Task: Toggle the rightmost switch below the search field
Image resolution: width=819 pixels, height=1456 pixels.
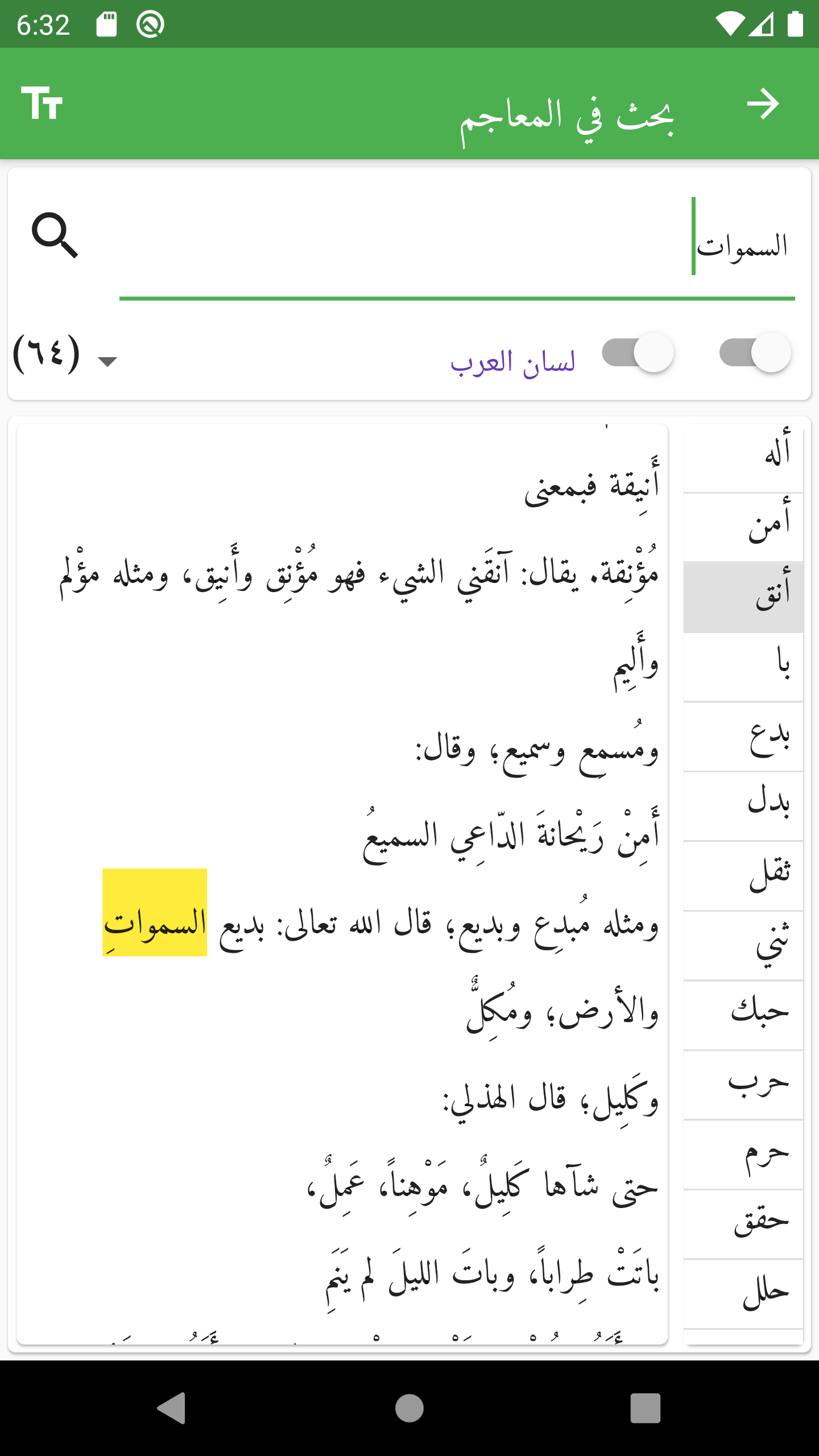Action: [x=755, y=353]
